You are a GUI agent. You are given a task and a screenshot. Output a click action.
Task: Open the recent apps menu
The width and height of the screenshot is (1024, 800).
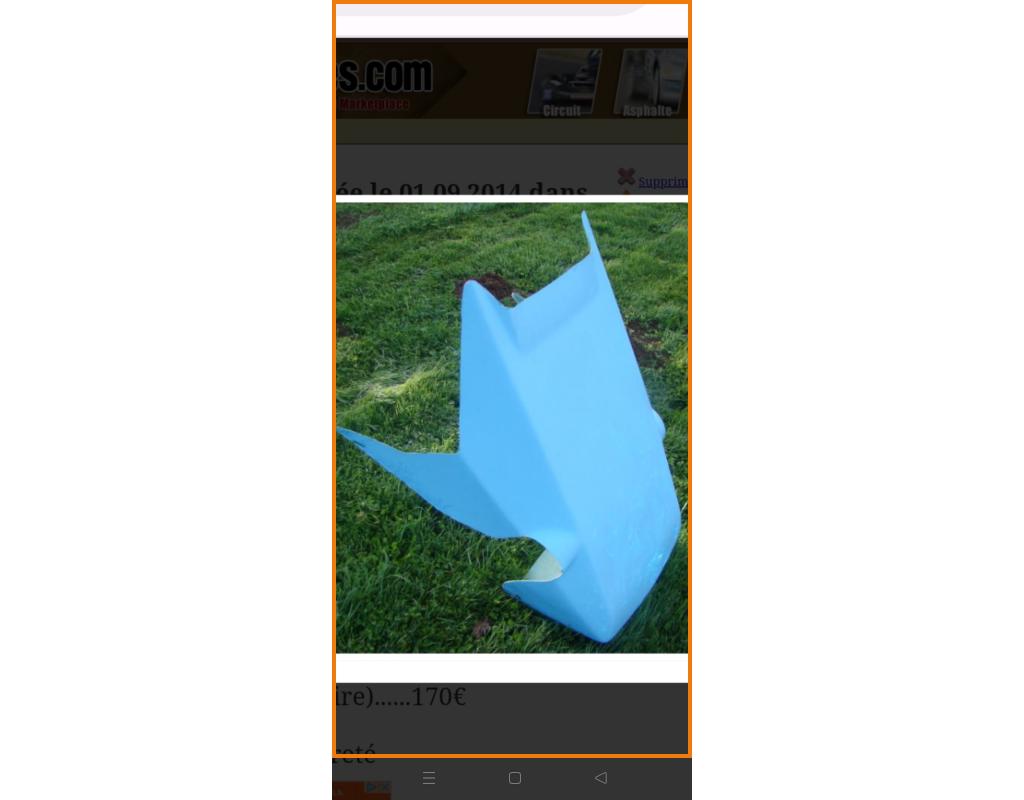point(429,778)
